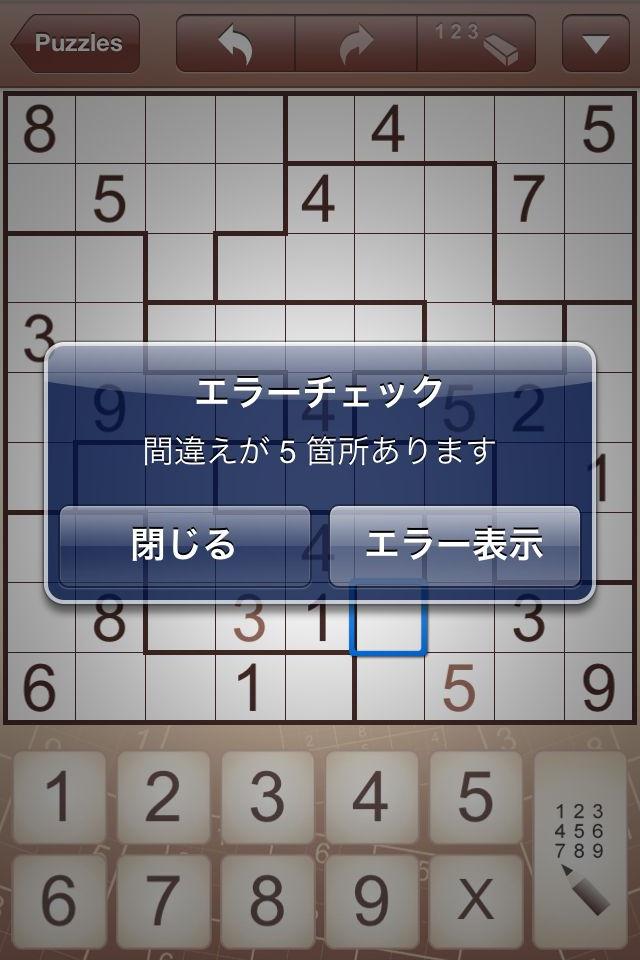Enter number 1 from keypad

59,797
